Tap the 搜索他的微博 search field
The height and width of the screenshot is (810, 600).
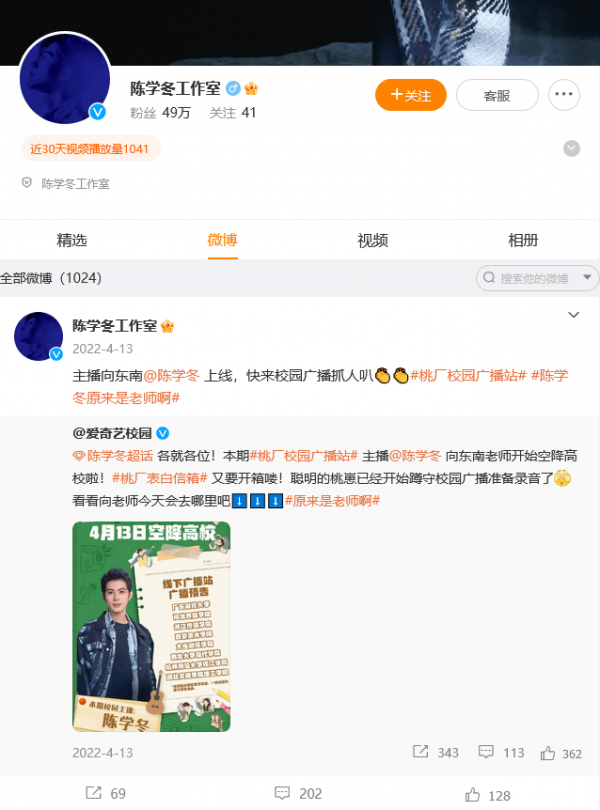pyautogui.click(x=537, y=278)
